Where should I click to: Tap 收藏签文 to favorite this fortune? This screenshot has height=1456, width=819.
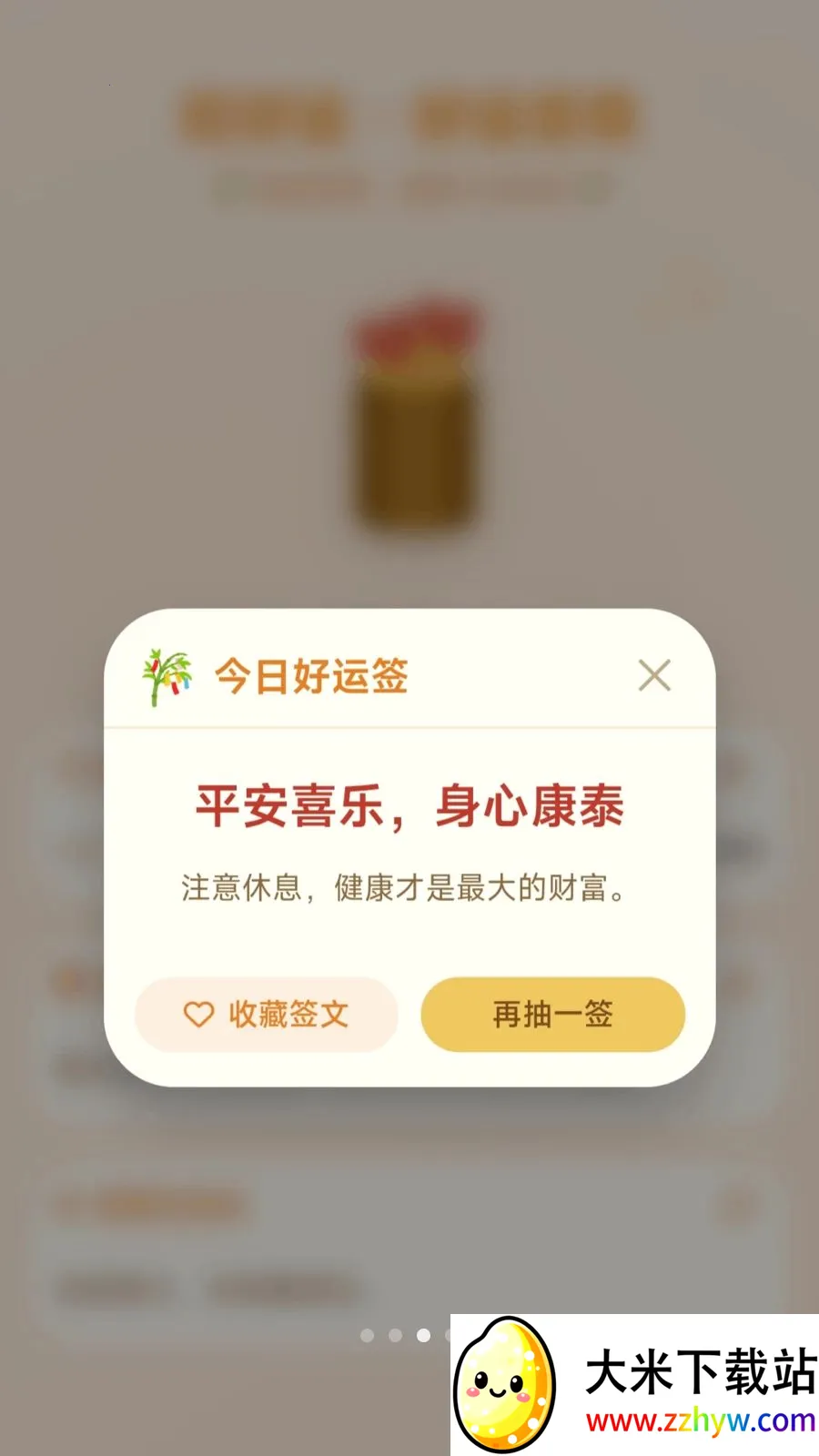[267, 1014]
